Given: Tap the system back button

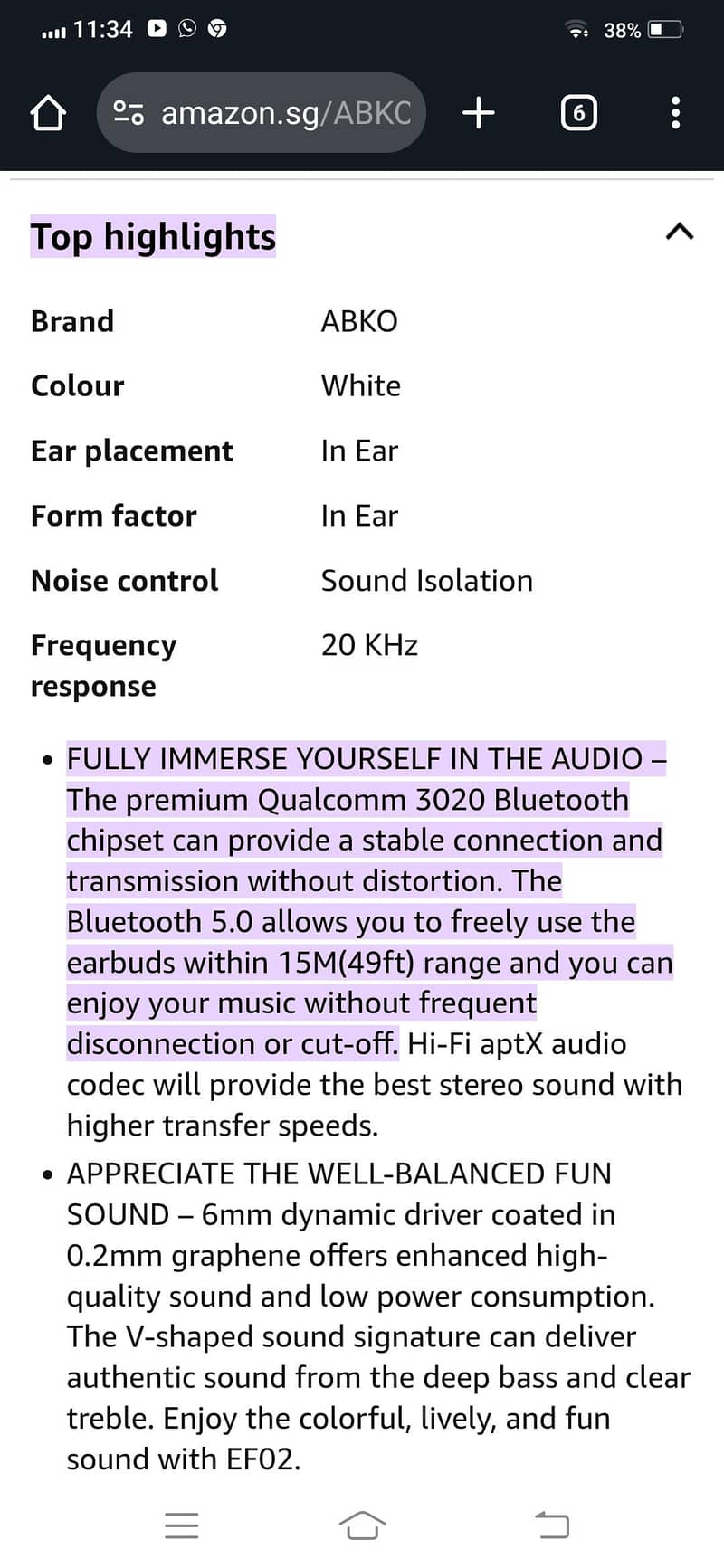Looking at the screenshot, I should [552, 1525].
